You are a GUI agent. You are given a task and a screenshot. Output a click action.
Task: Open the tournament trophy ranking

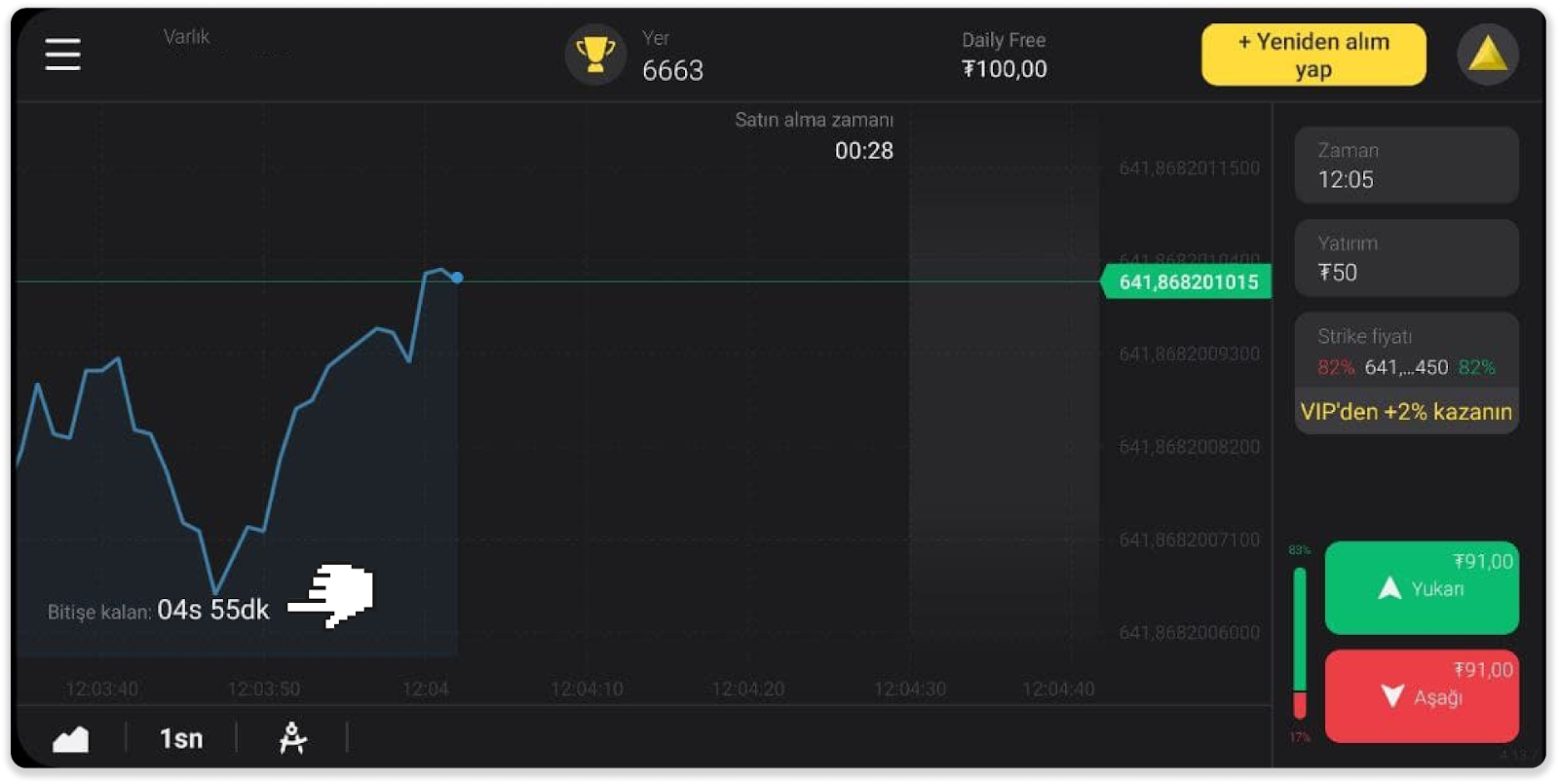click(594, 55)
